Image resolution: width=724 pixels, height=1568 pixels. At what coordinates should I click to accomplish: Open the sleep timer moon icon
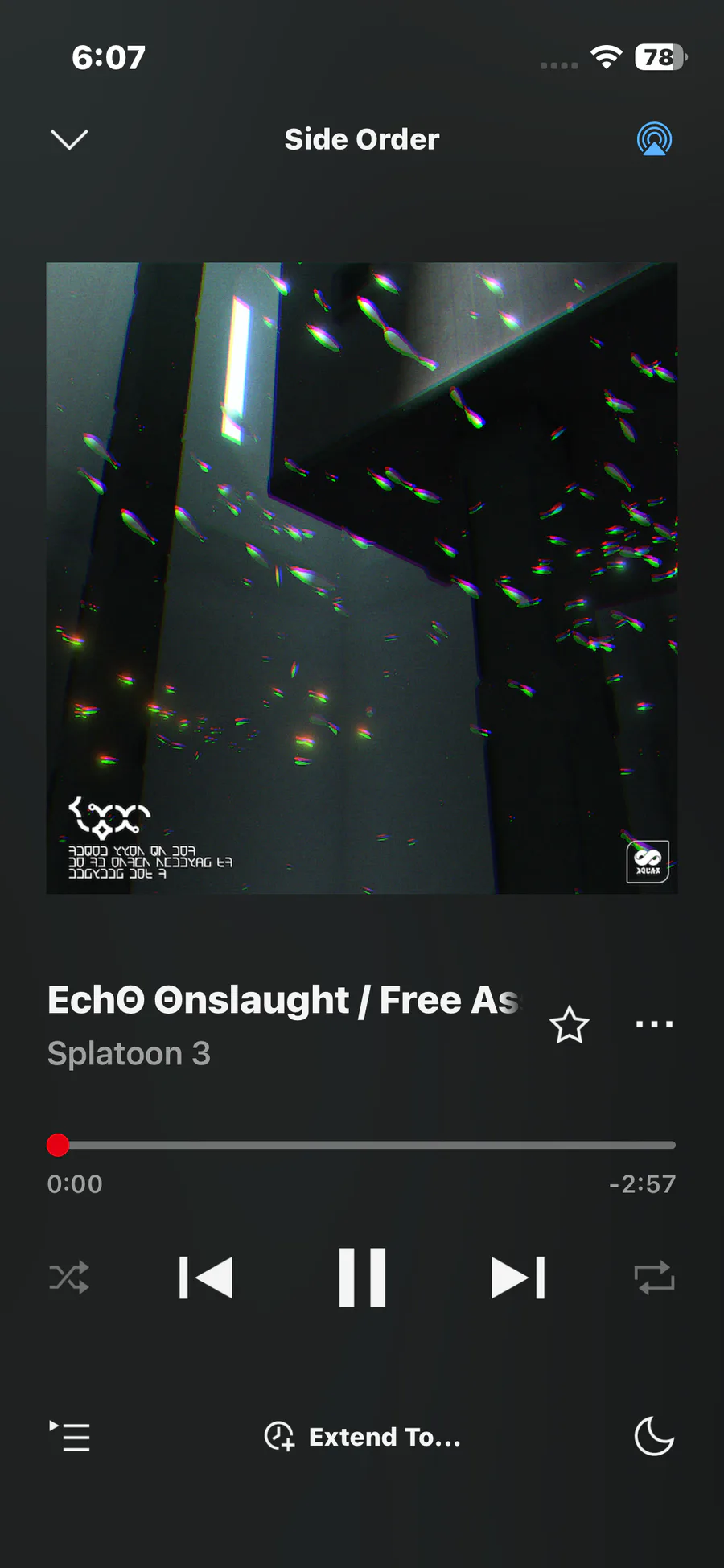[x=654, y=1436]
